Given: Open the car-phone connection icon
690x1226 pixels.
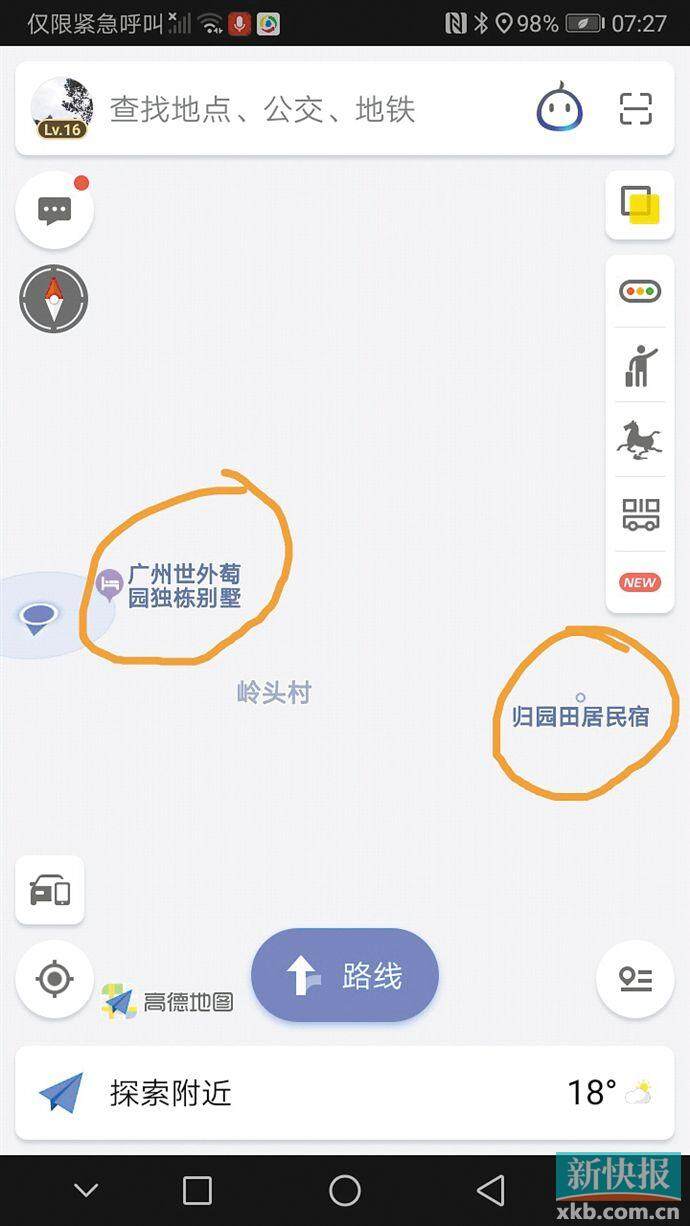Looking at the screenshot, I should click(x=50, y=889).
